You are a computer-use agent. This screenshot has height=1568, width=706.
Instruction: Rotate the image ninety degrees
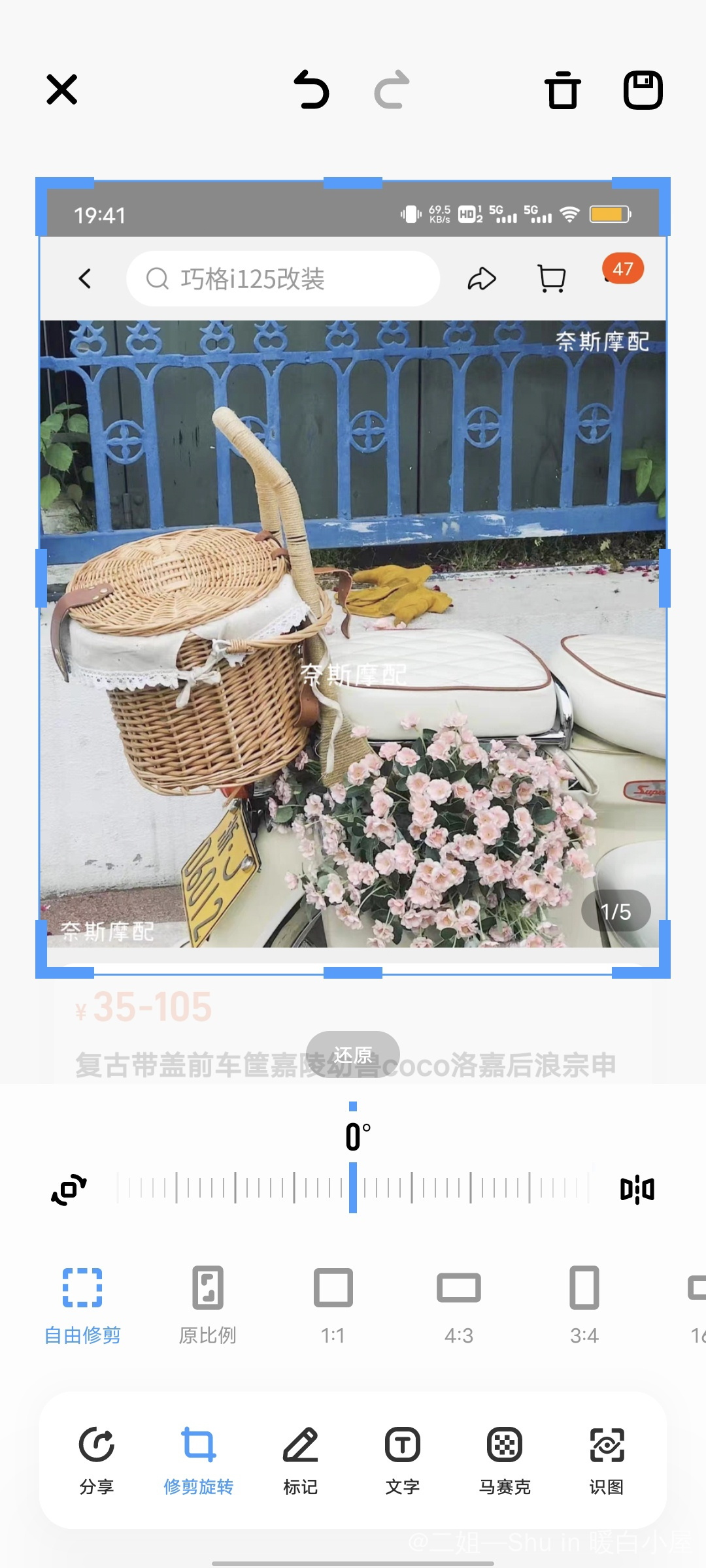click(69, 1190)
